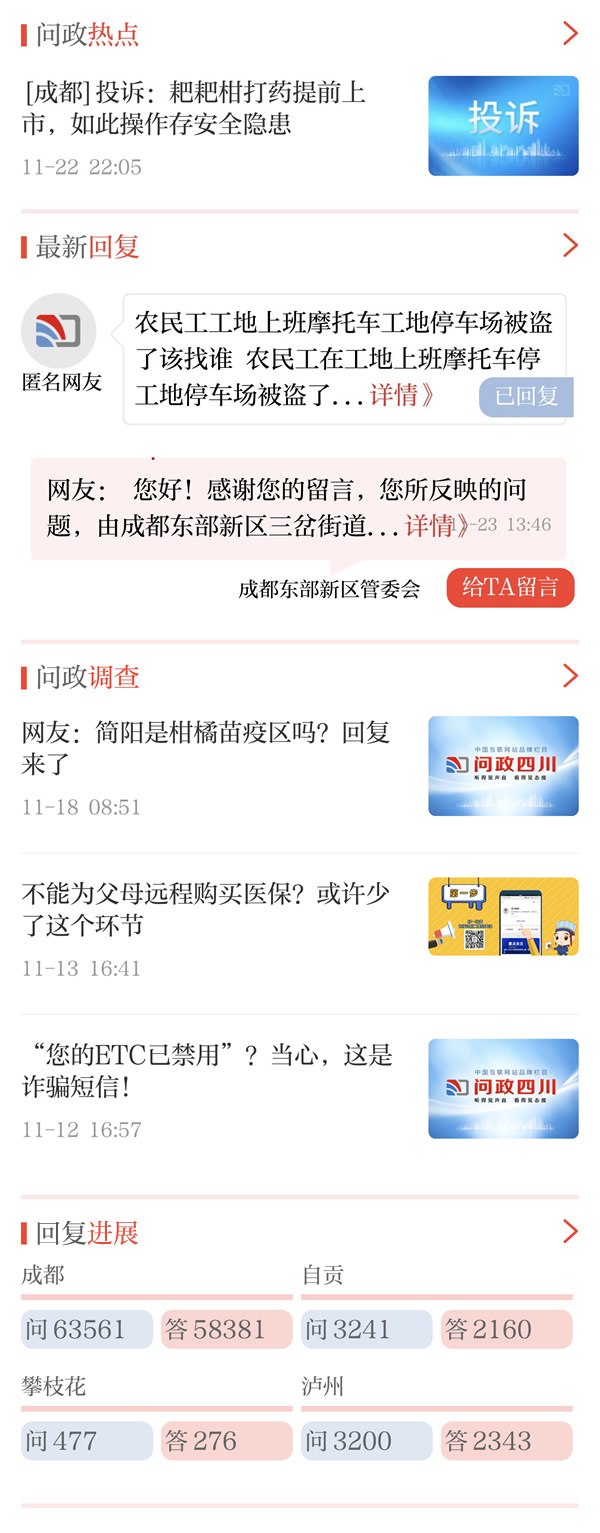The width and height of the screenshot is (600, 1533).
Task: Open 自贡 reply progress
Action: click(x=437, y=1307)
